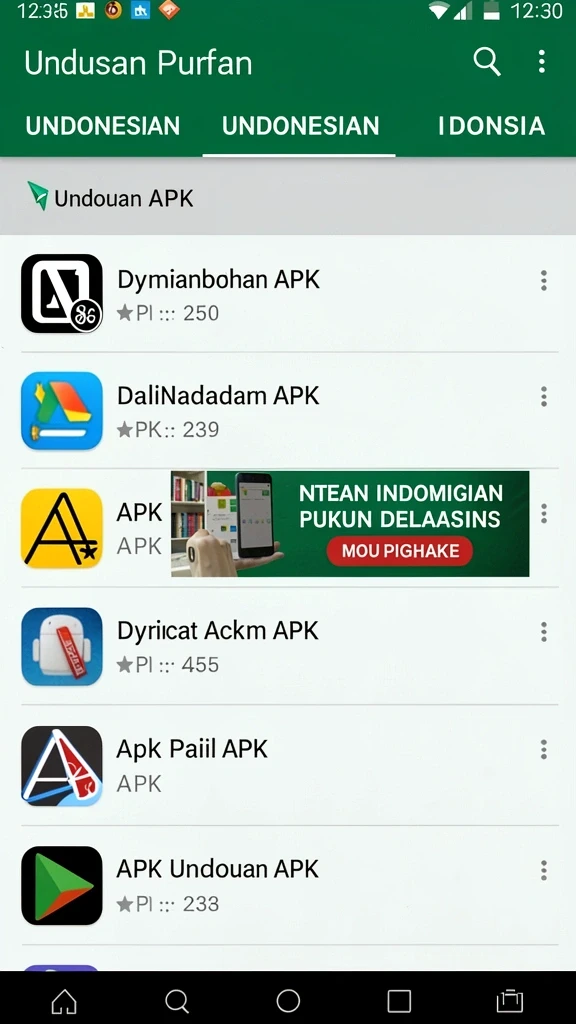Image resolution: width=576 pixels, height=1024 pixels.
Task: Show more options for DaliNadadam APK
Action: click(x=543, y=396)
